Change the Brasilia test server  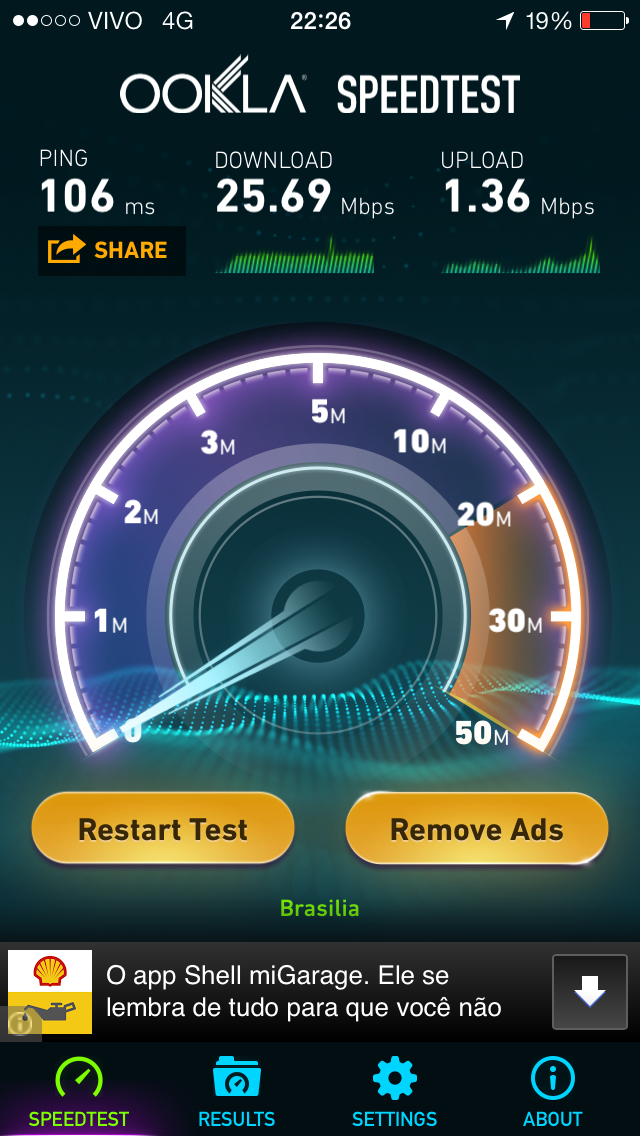(320, 908)
